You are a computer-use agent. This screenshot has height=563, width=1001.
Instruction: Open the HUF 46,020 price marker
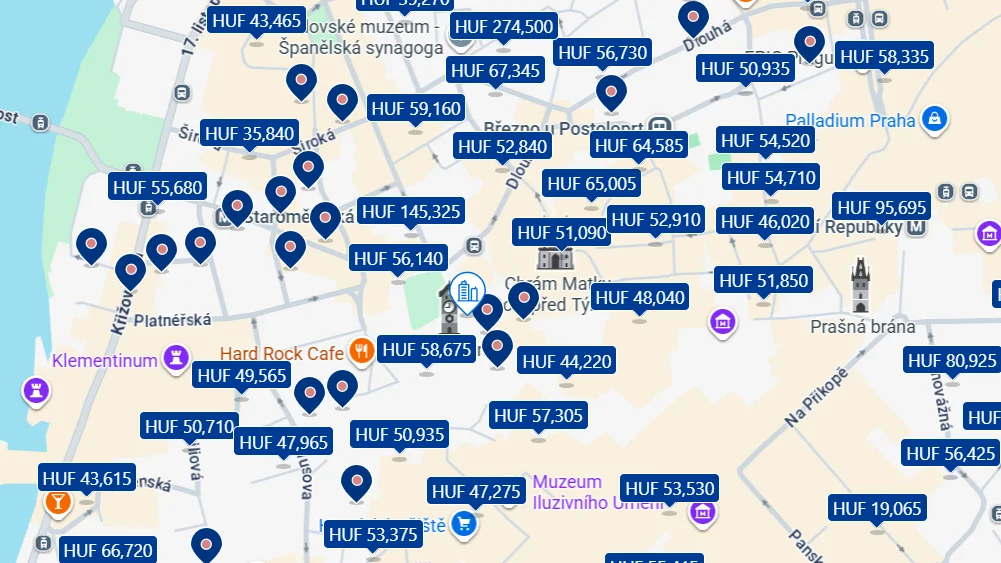pyautogui.click(x=765, y=222)
